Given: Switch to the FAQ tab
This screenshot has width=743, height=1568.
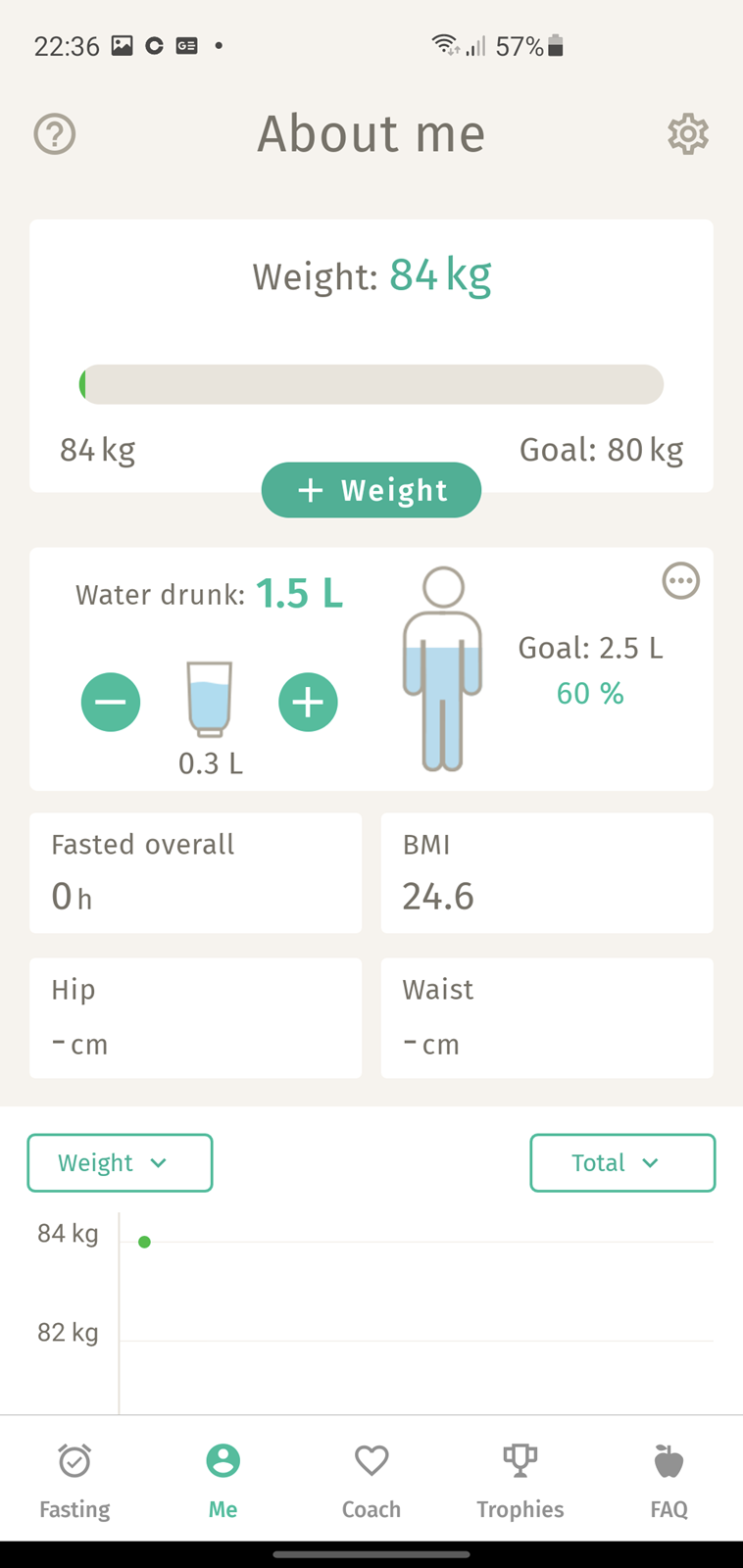Looking at the screenshot, I should point(669,1480).
